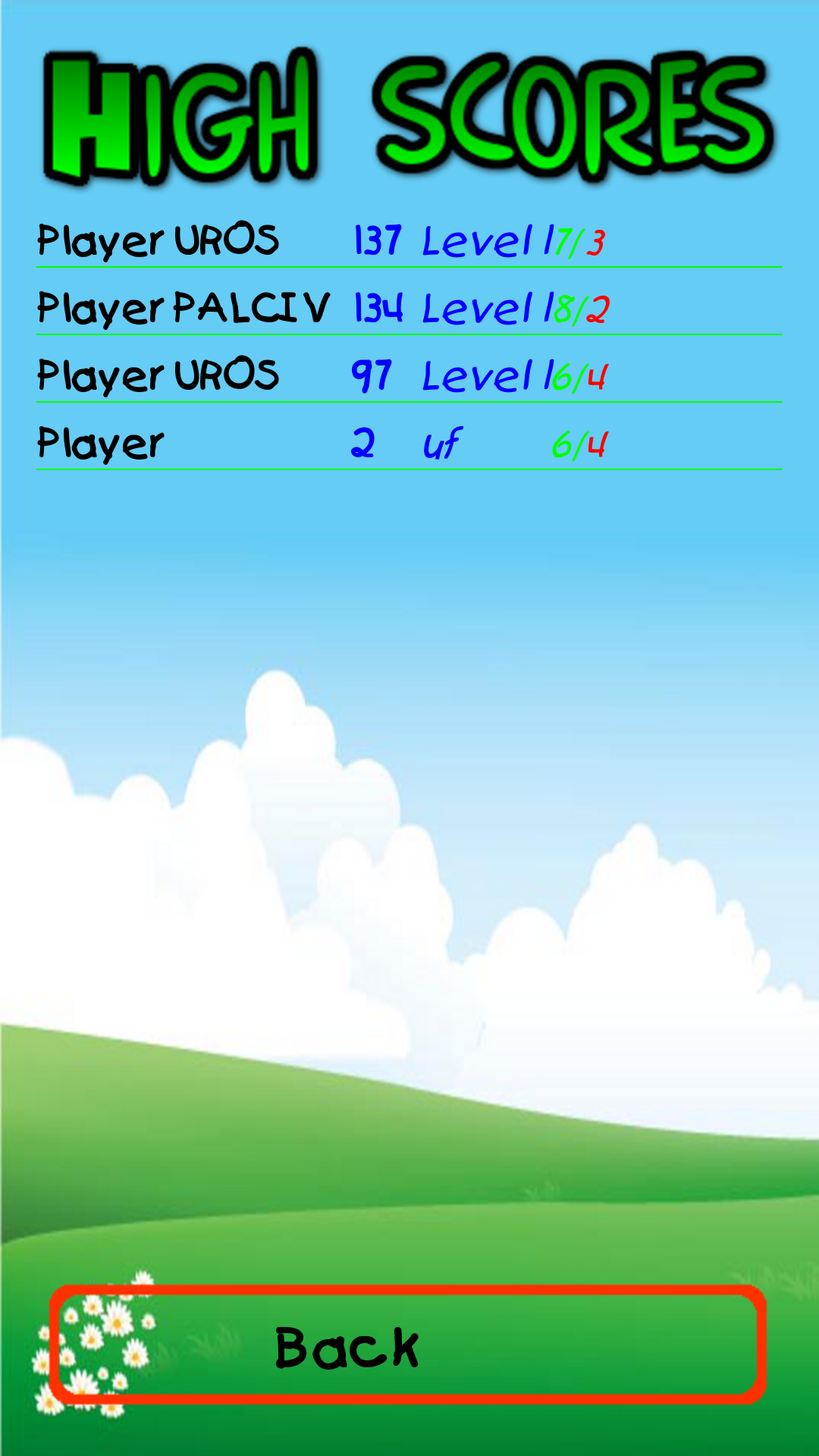The width and height of the screenshot is (819, 1456).
Task: Tap the Back button
Action: [408, 1345]
